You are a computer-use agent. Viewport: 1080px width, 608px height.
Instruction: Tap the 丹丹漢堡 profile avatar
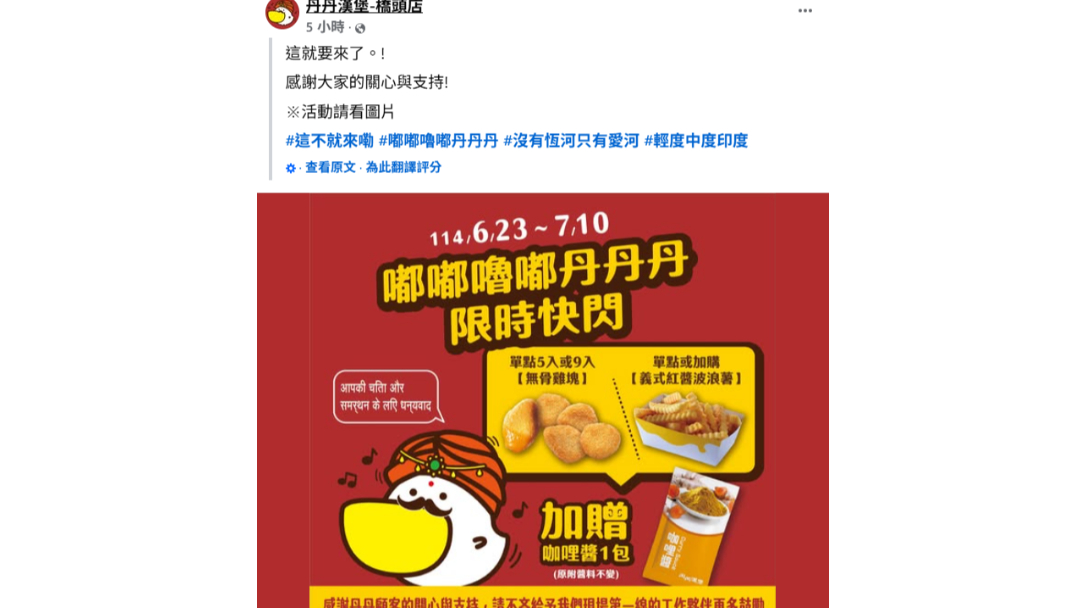282,13
